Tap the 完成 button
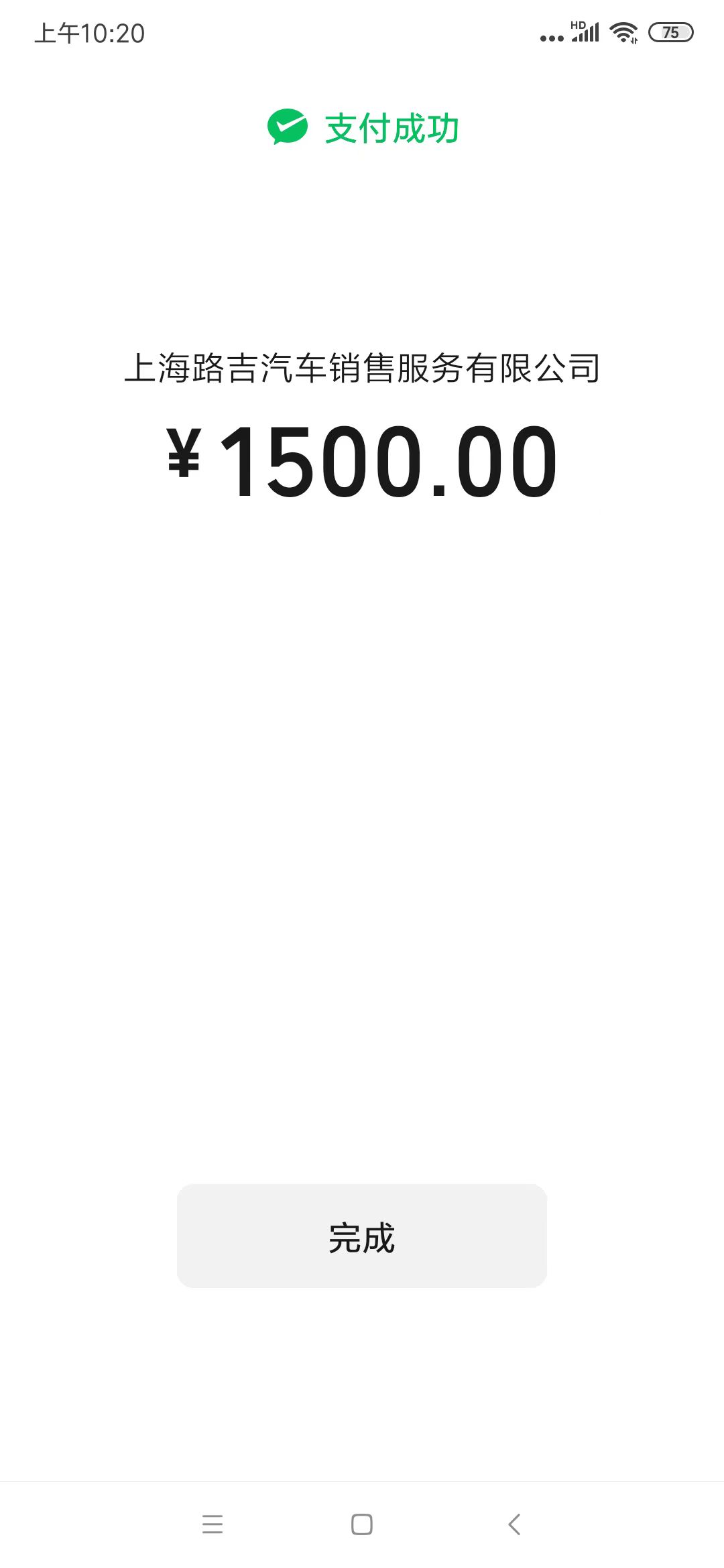The image size is (724, 1568). point(362,1236)
